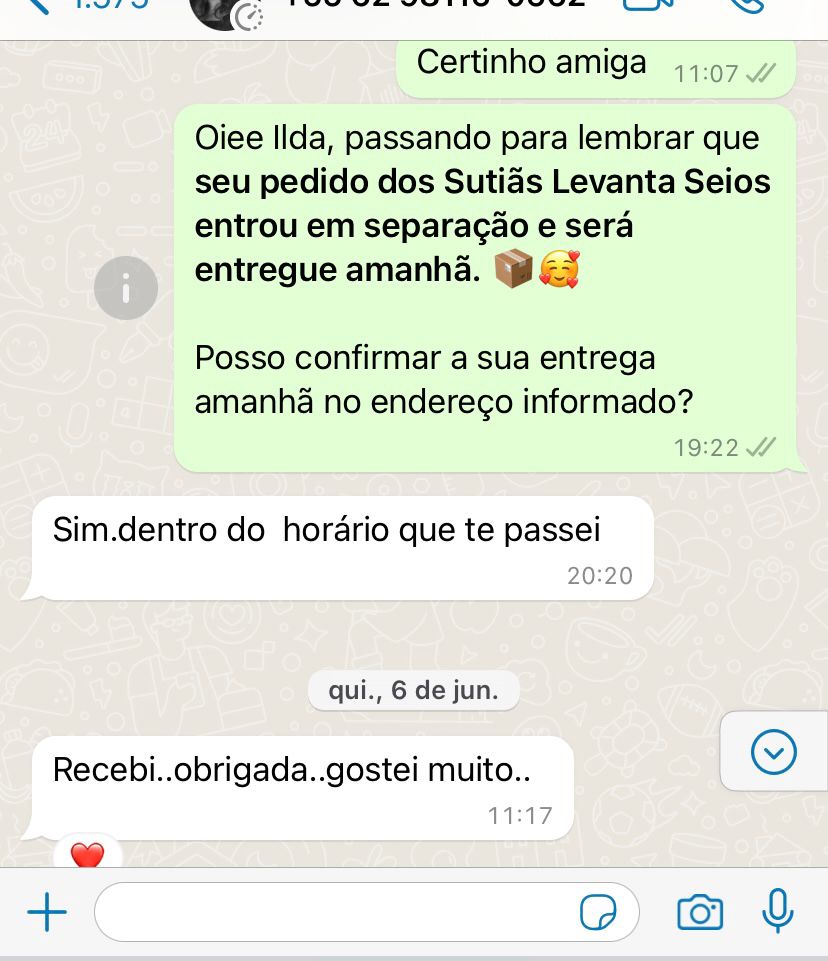Open the sticker picker
828x961 pixels.
pos(597,912)
